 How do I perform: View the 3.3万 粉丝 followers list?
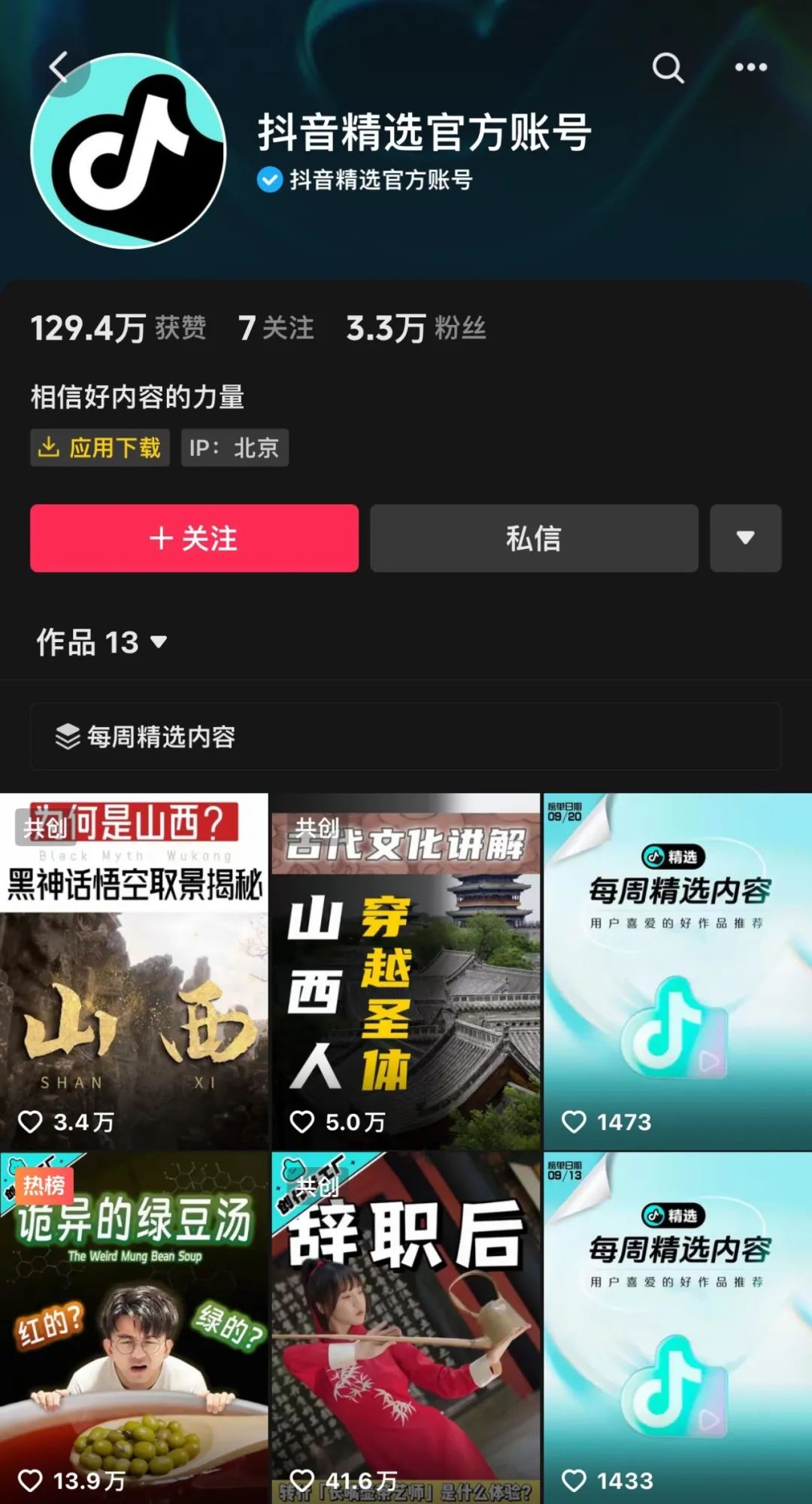pos(416,329)
